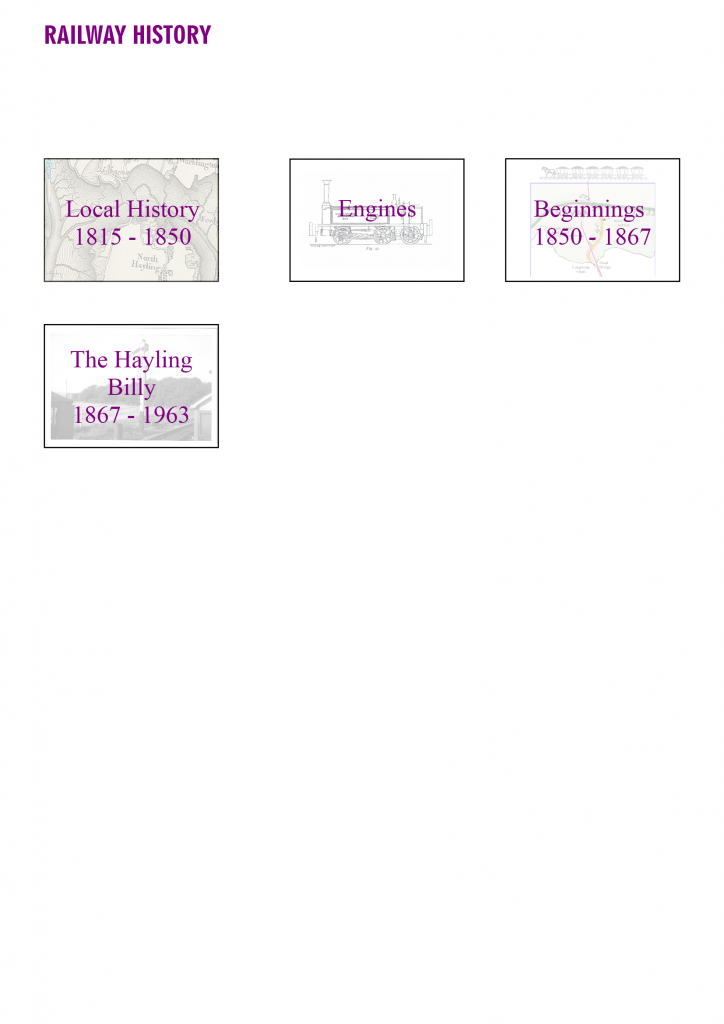The height and width of the screenshot is (1024, 724).
Task: Open the Local History 1815 - 1850 page
Action: click(130, 220)
